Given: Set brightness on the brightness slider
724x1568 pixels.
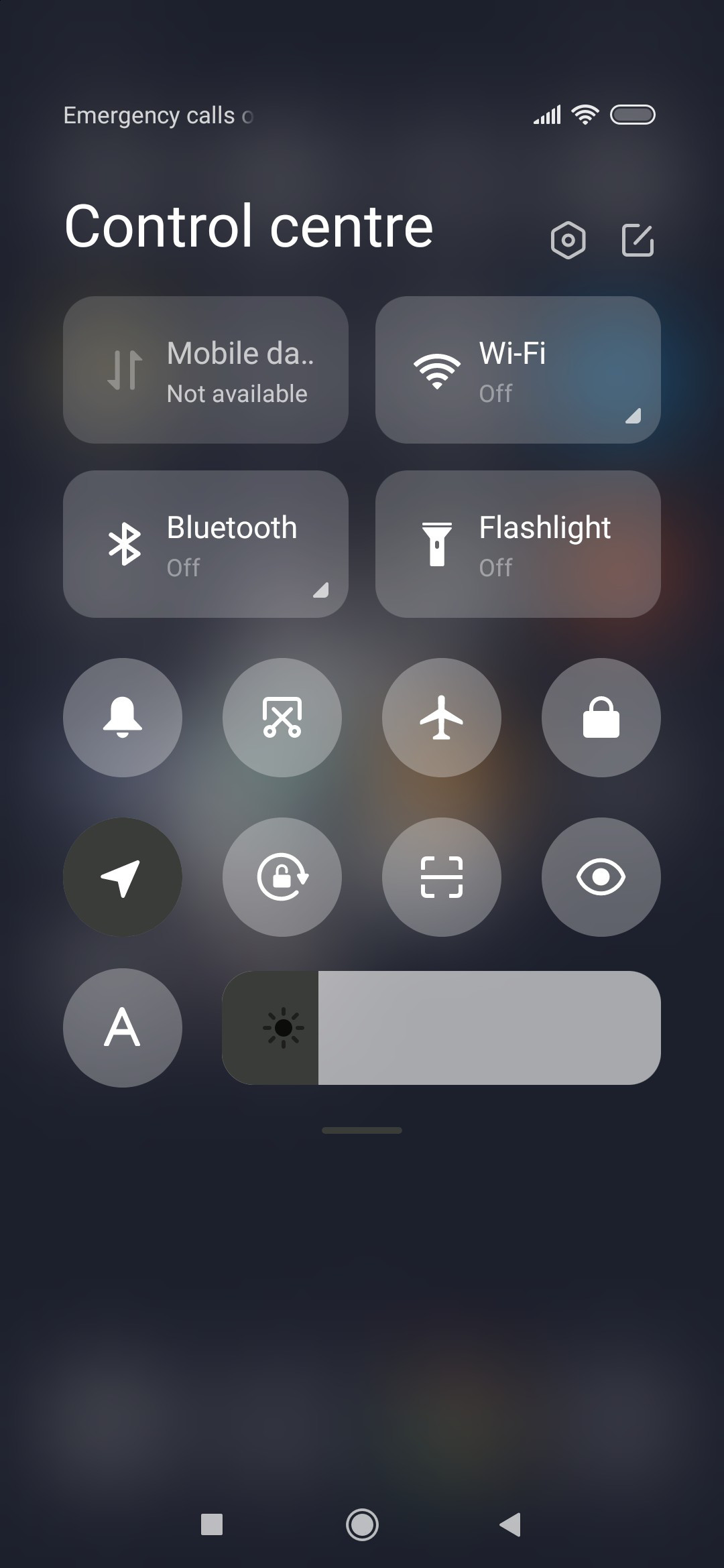Looking at the screenshot, I should pos(441,1028).
